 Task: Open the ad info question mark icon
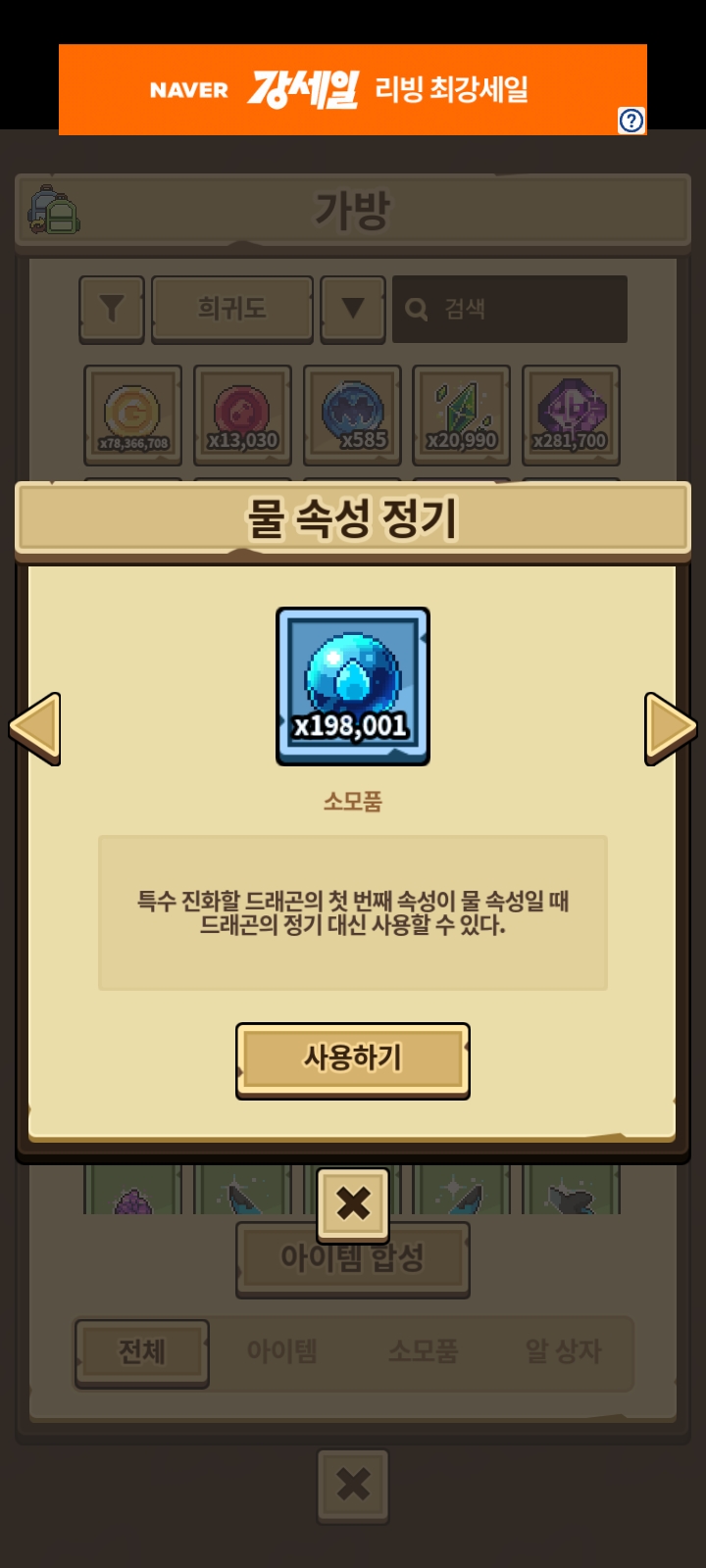click(x=631, y=121)
